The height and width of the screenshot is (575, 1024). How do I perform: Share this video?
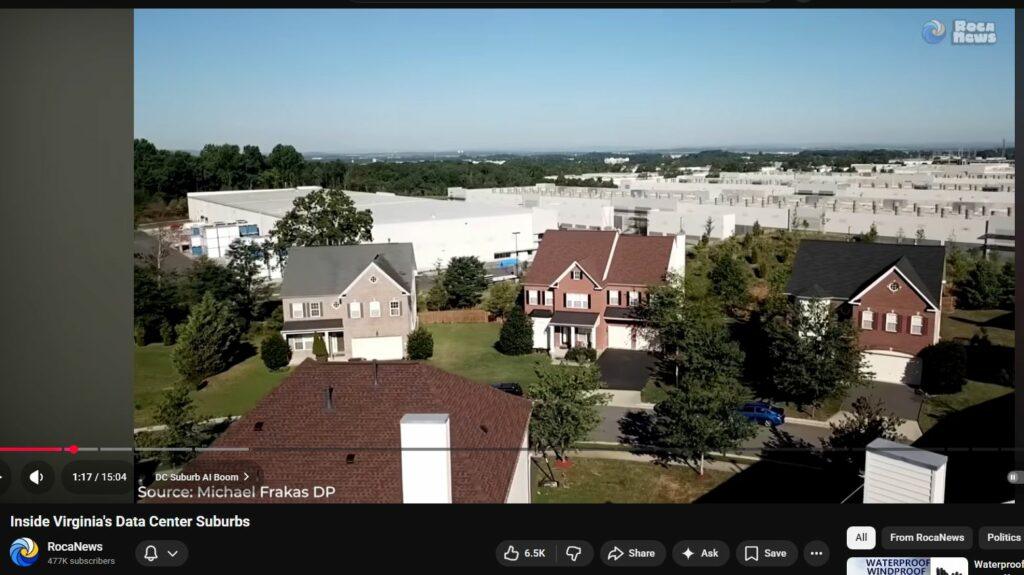(632, 553)
